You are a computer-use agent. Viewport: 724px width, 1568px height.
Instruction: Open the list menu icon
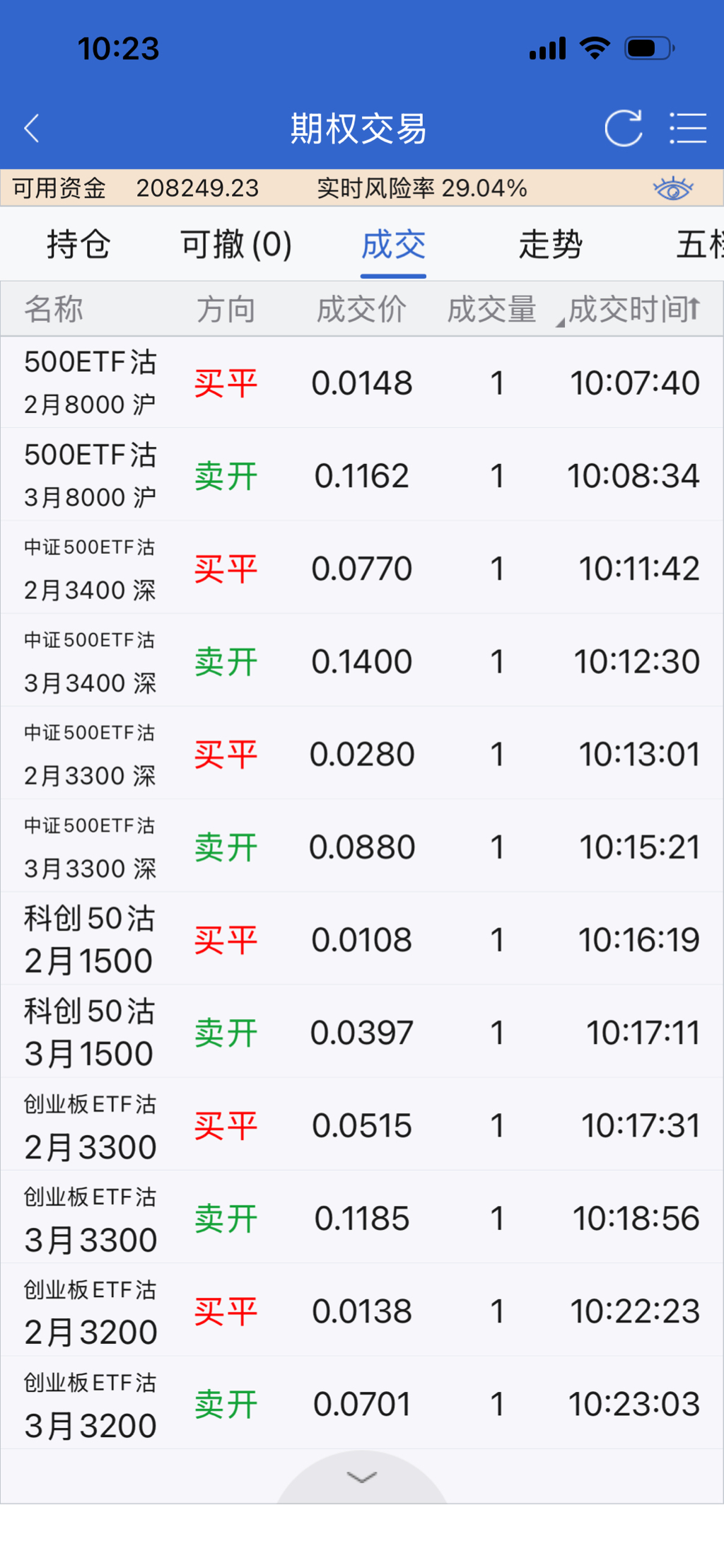click(687, 128)
